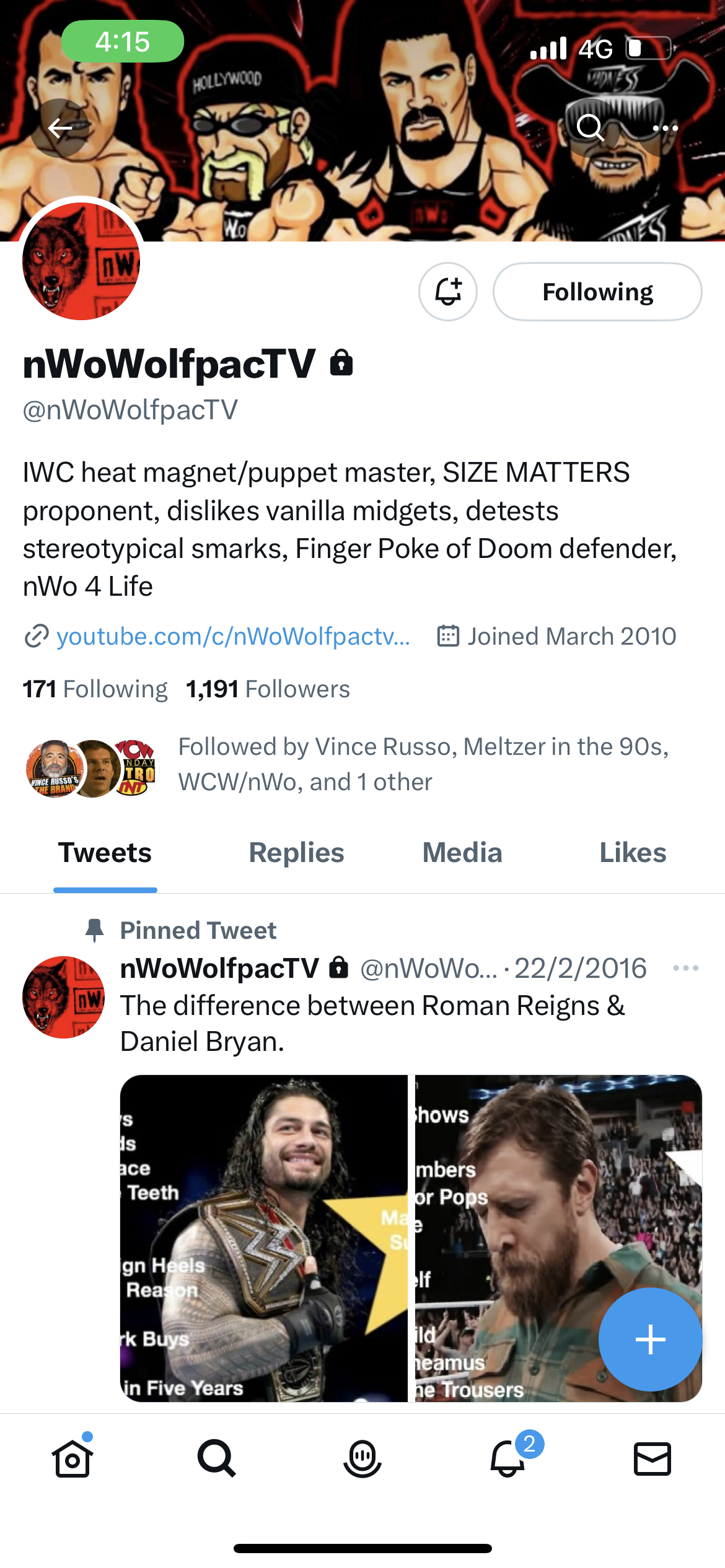The image size is (725, 1568).
Task: Open the Spaces tab
Action: (362, 1458)
